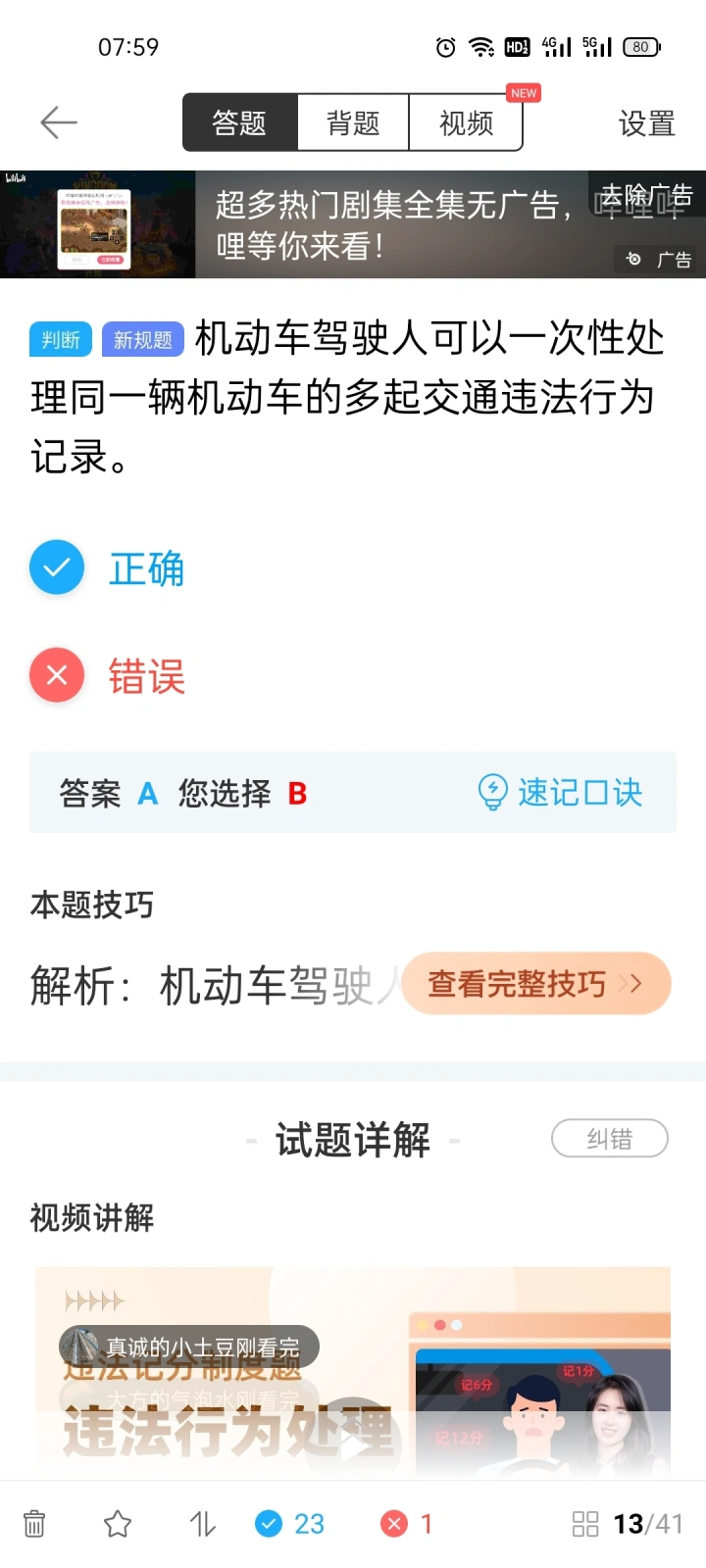Switch to the 视频 tab
706x1568 pixels.
tap(466, 122)
